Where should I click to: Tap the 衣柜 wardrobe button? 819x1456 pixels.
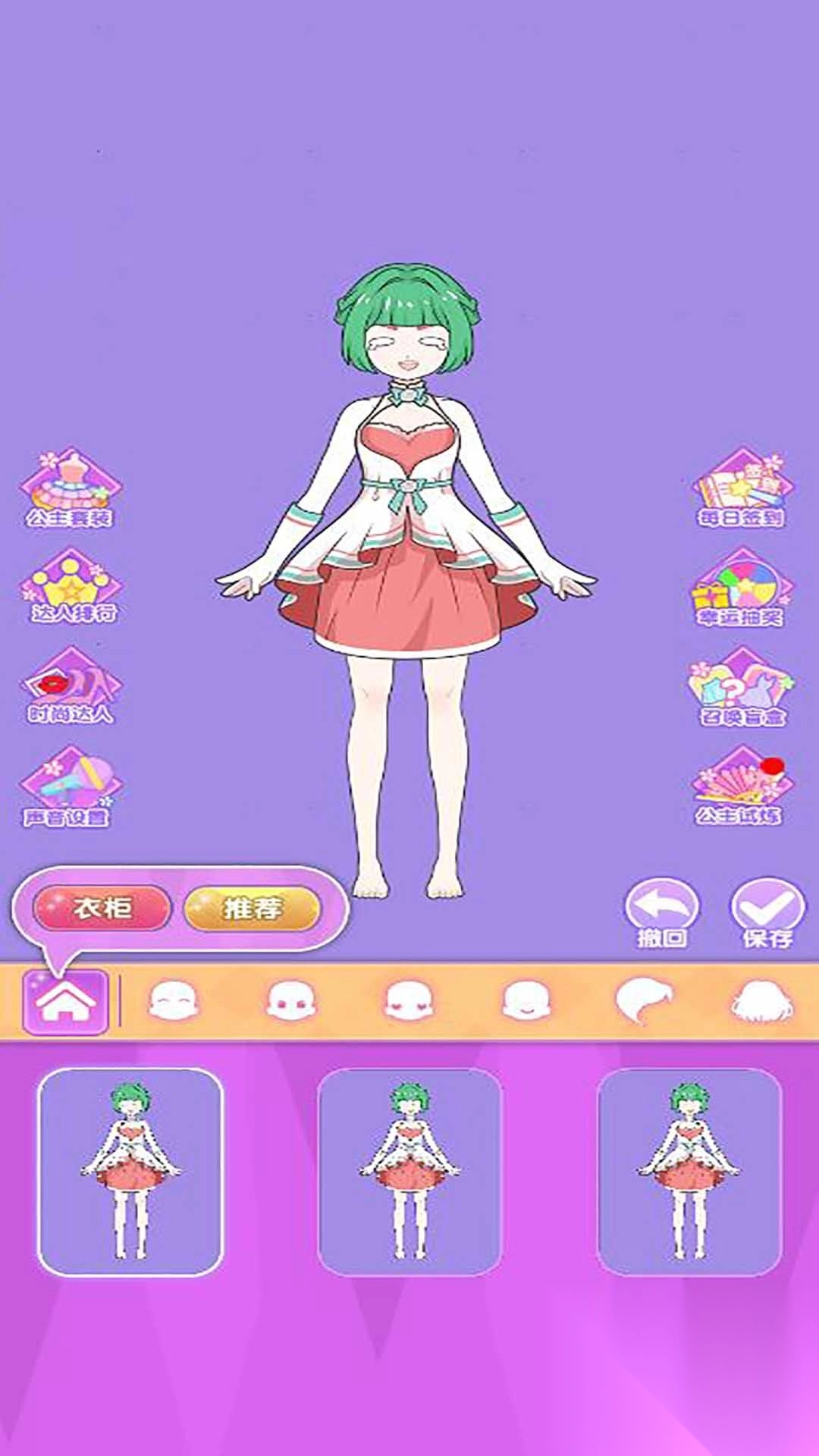coord(102,908)
